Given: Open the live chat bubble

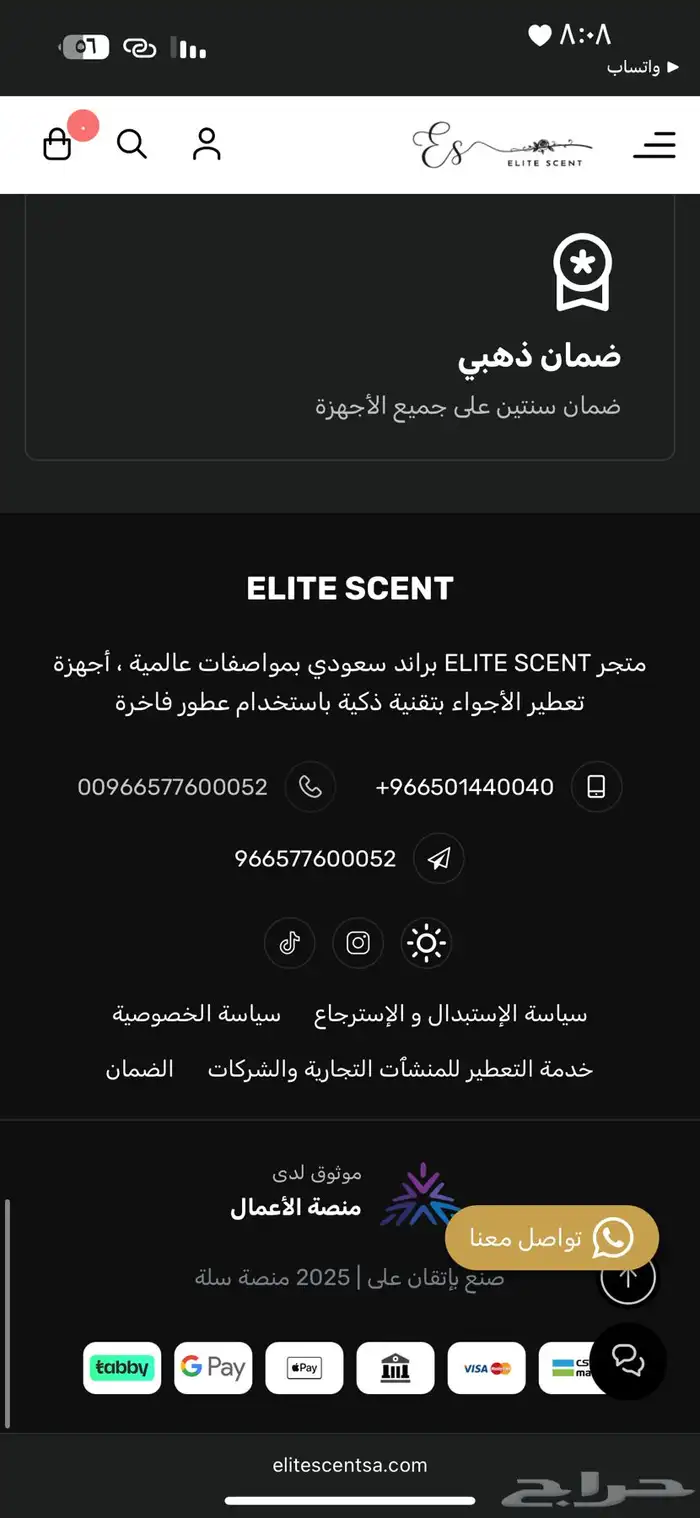Looking at the screenshot, I should pos(628,1361).
